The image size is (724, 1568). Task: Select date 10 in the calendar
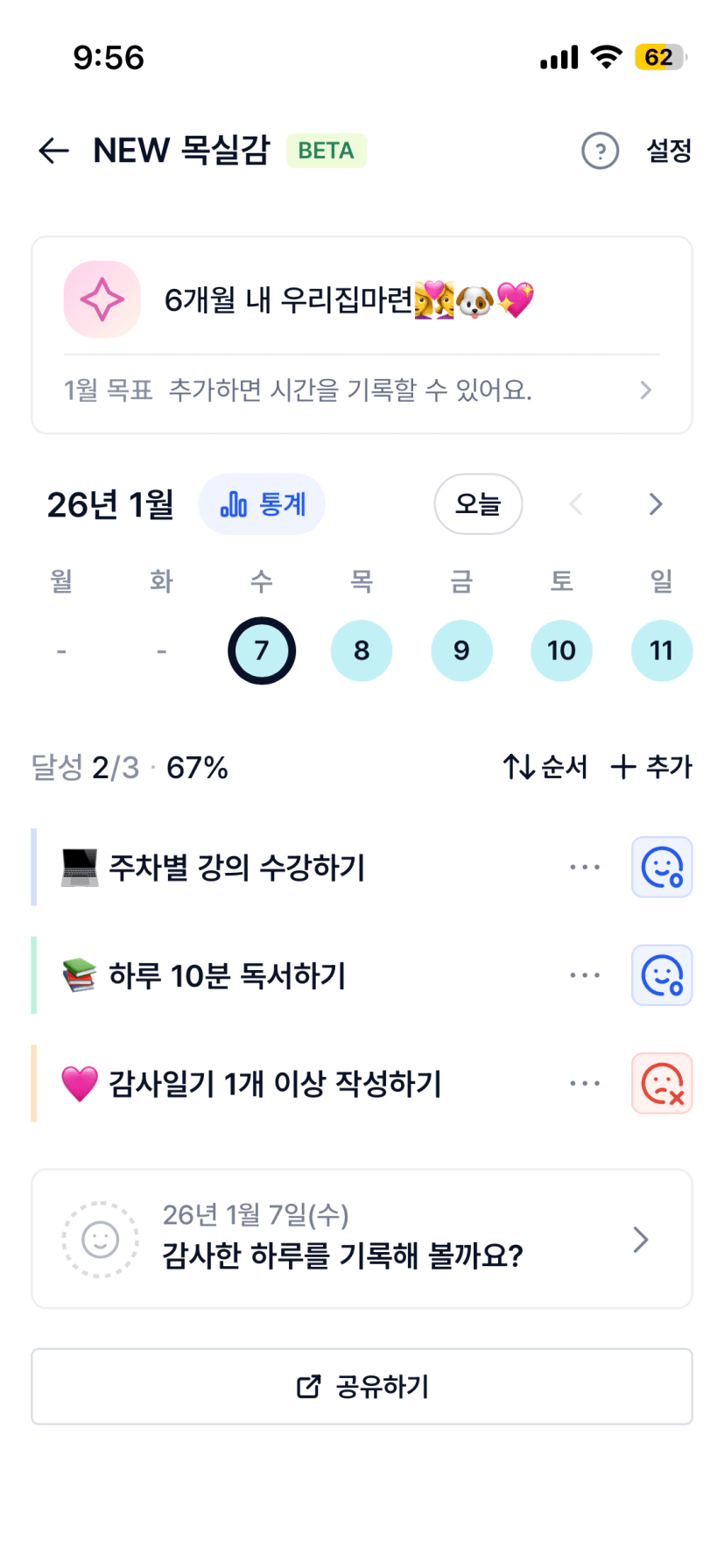tap(561, 650)
